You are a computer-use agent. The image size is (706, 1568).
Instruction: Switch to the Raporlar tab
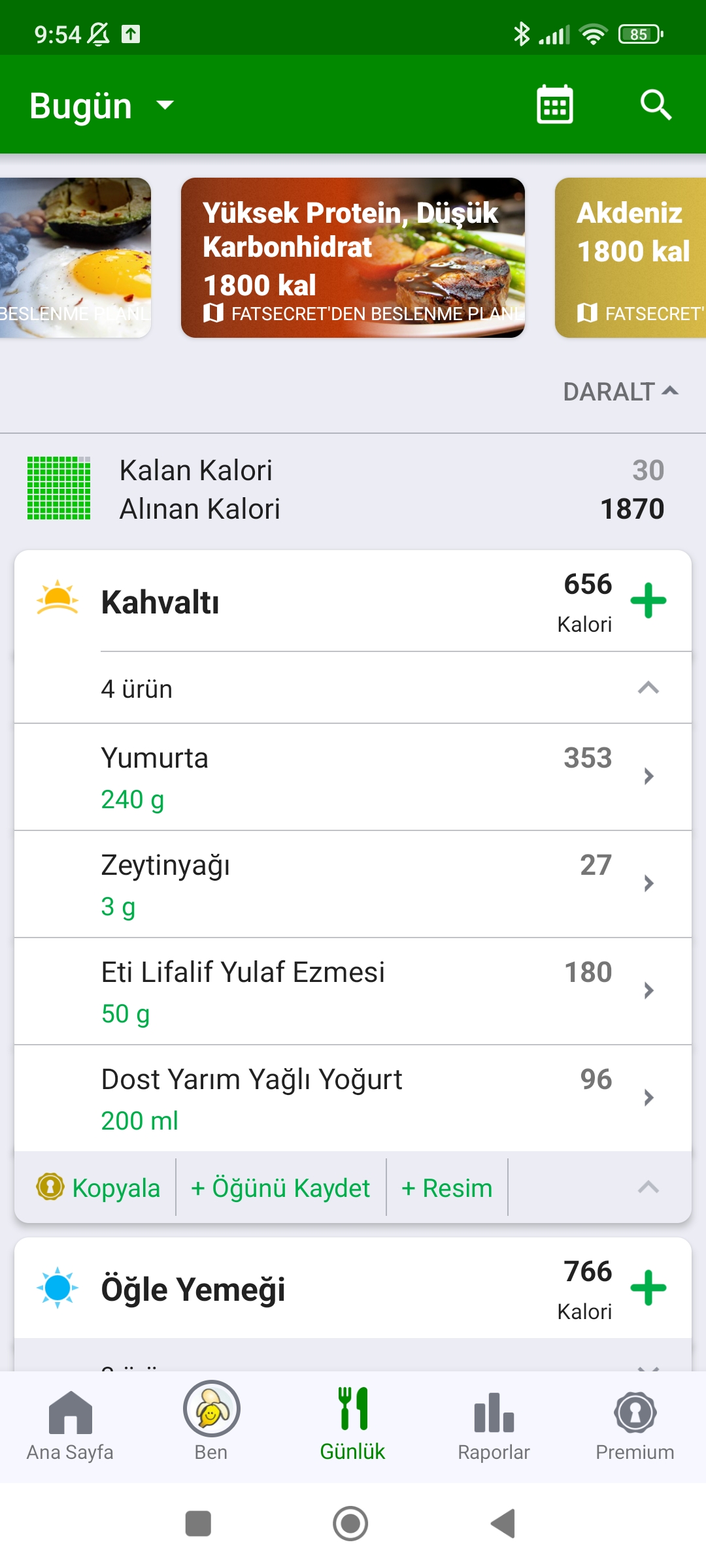494,1426
